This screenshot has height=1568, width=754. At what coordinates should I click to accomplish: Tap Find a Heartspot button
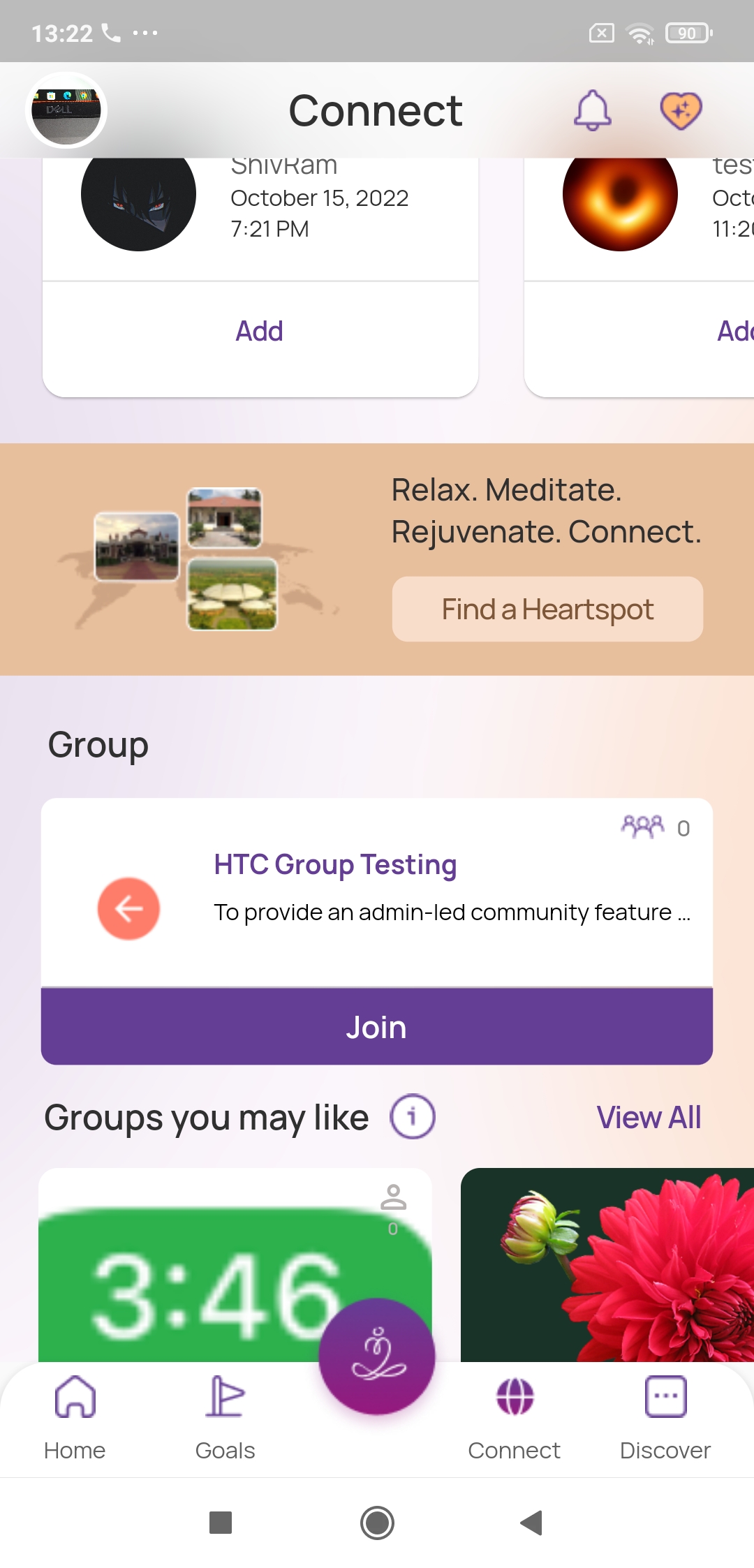(547, 609)
